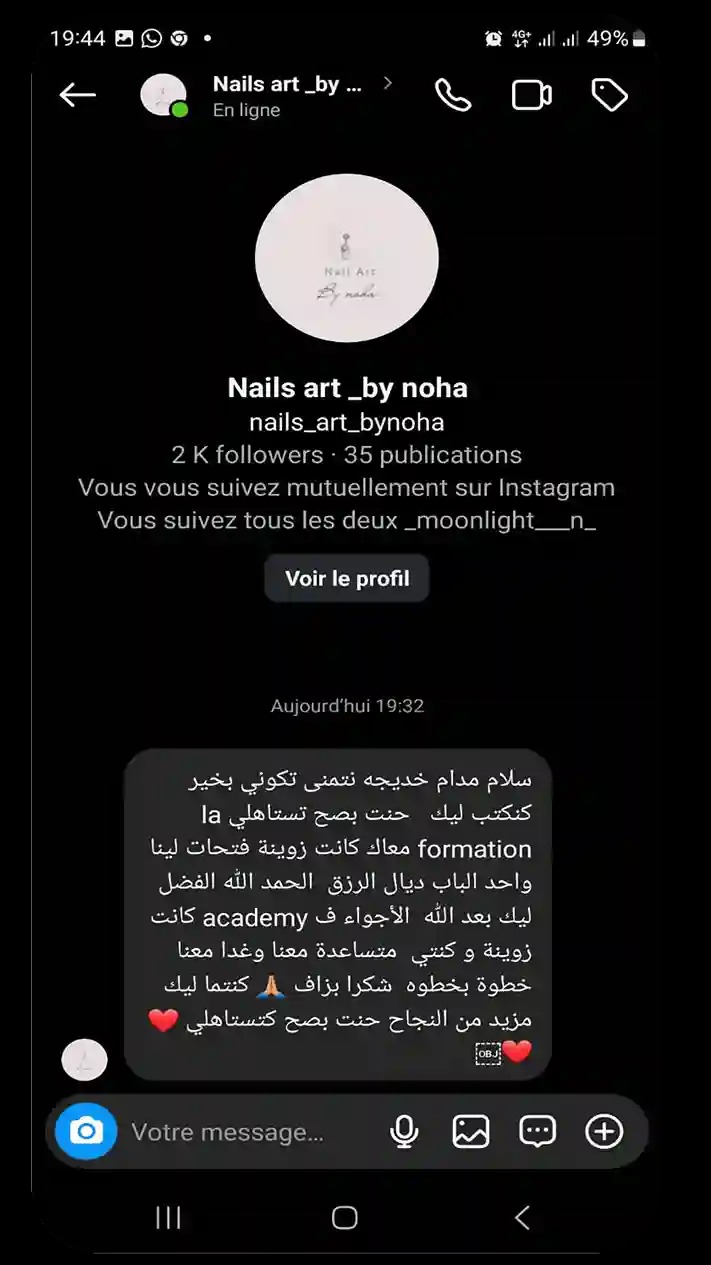711x1265 pixels.
Task: Open the system recent apps view
Action: [168, 1217]
